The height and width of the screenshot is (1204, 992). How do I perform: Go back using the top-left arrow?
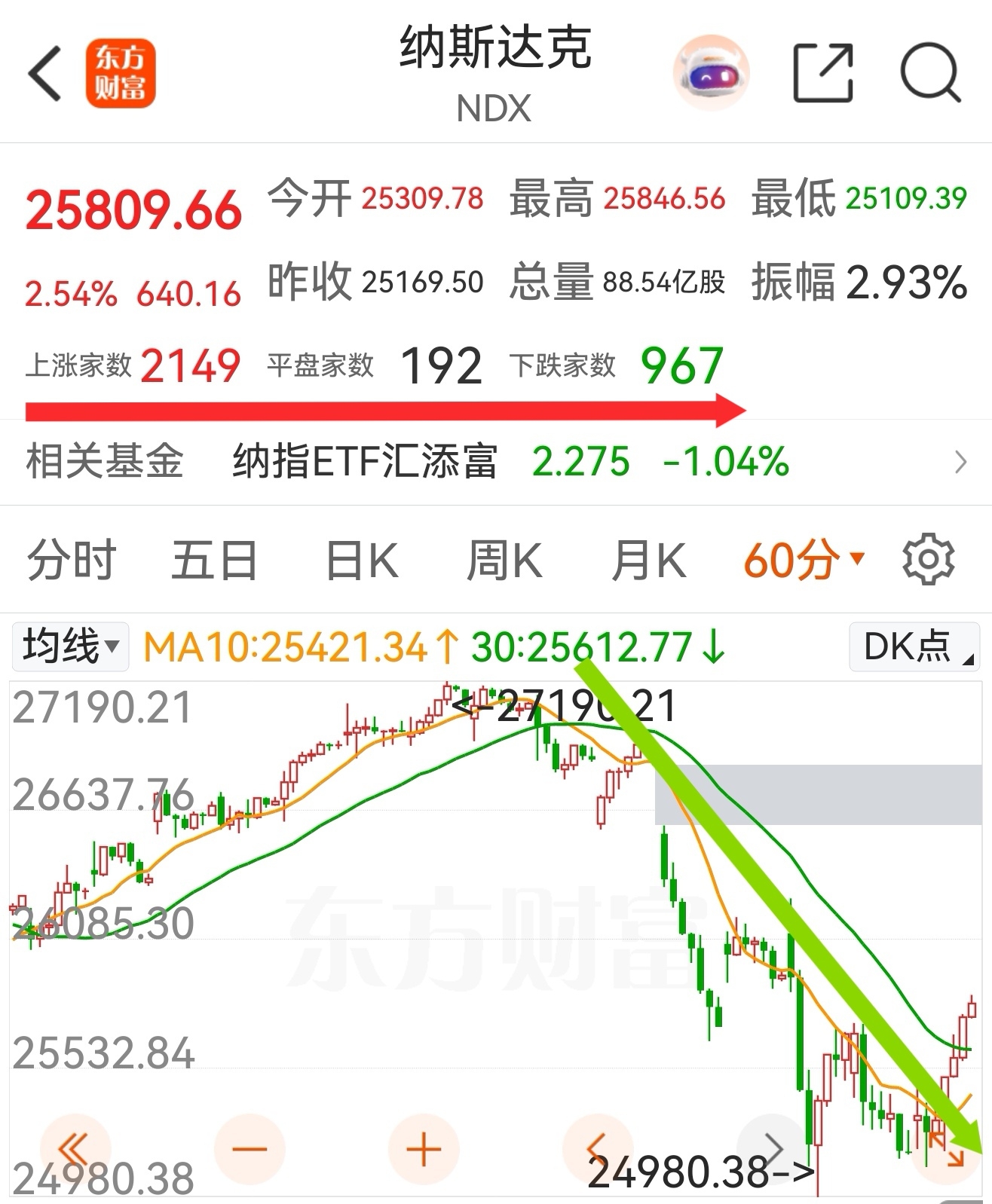point(44,74)
